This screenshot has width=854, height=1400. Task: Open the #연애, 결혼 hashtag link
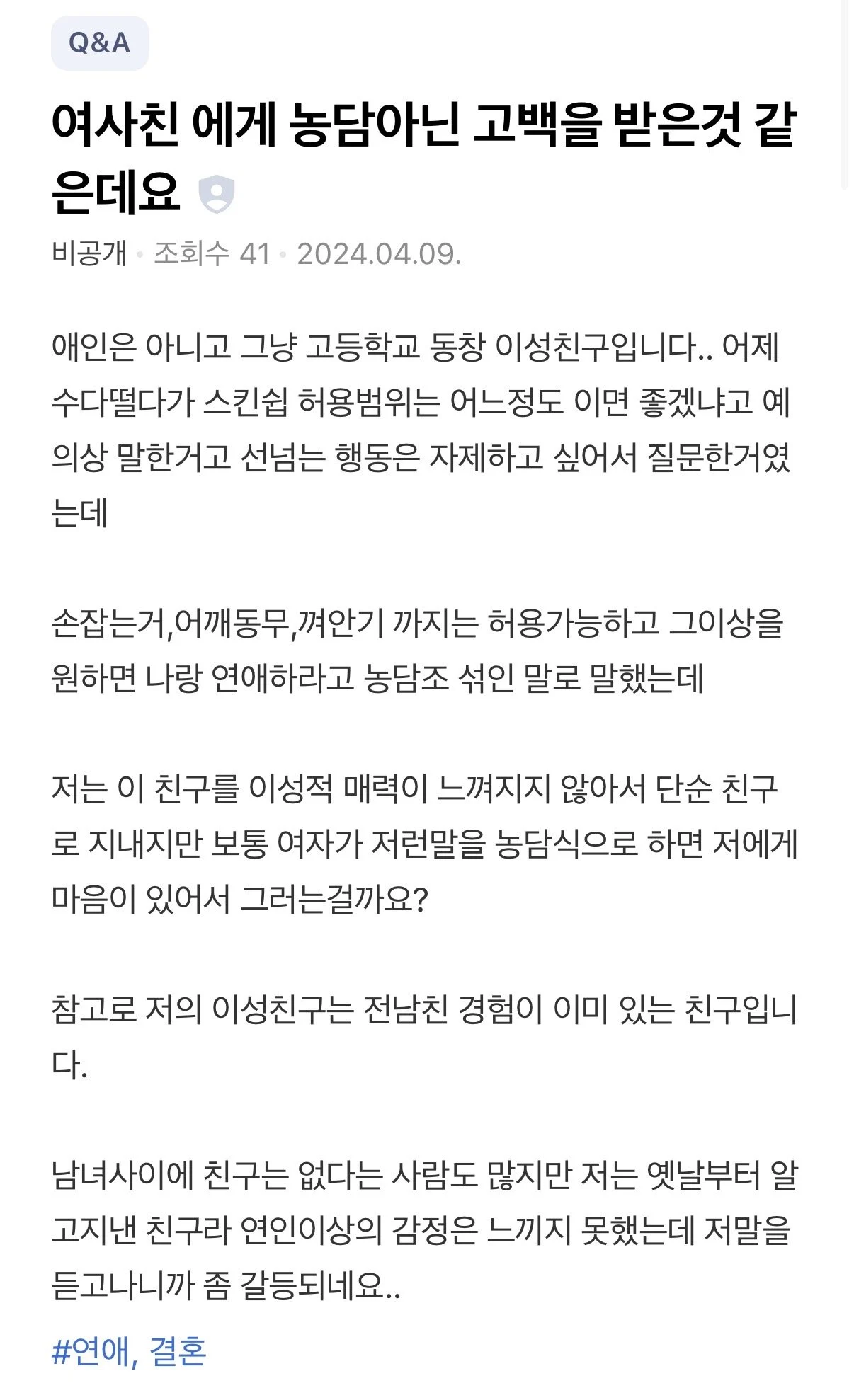click(x=129, y=1351)
